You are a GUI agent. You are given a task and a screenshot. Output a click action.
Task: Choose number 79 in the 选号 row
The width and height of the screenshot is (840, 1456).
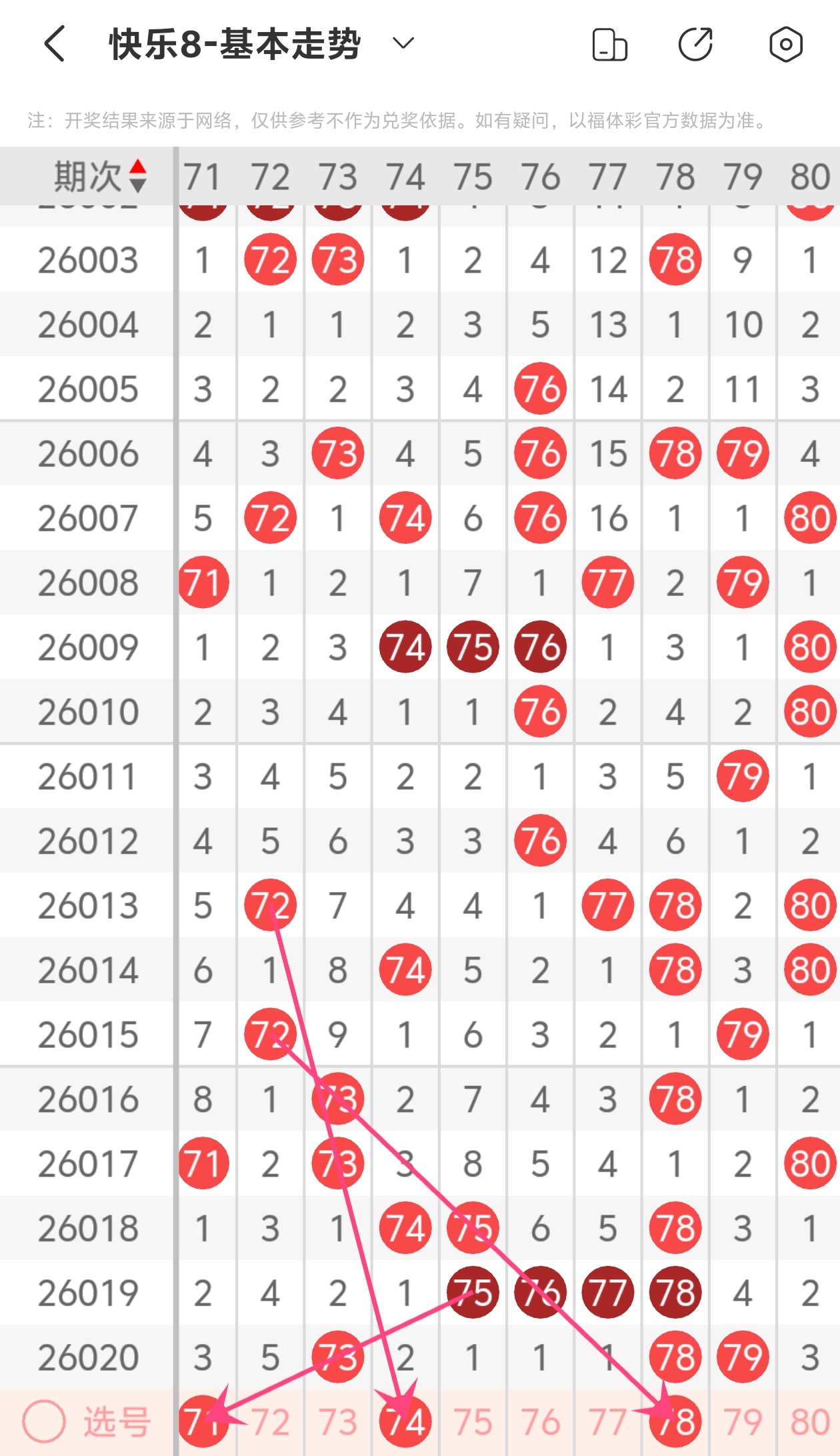click(743, 1421)
